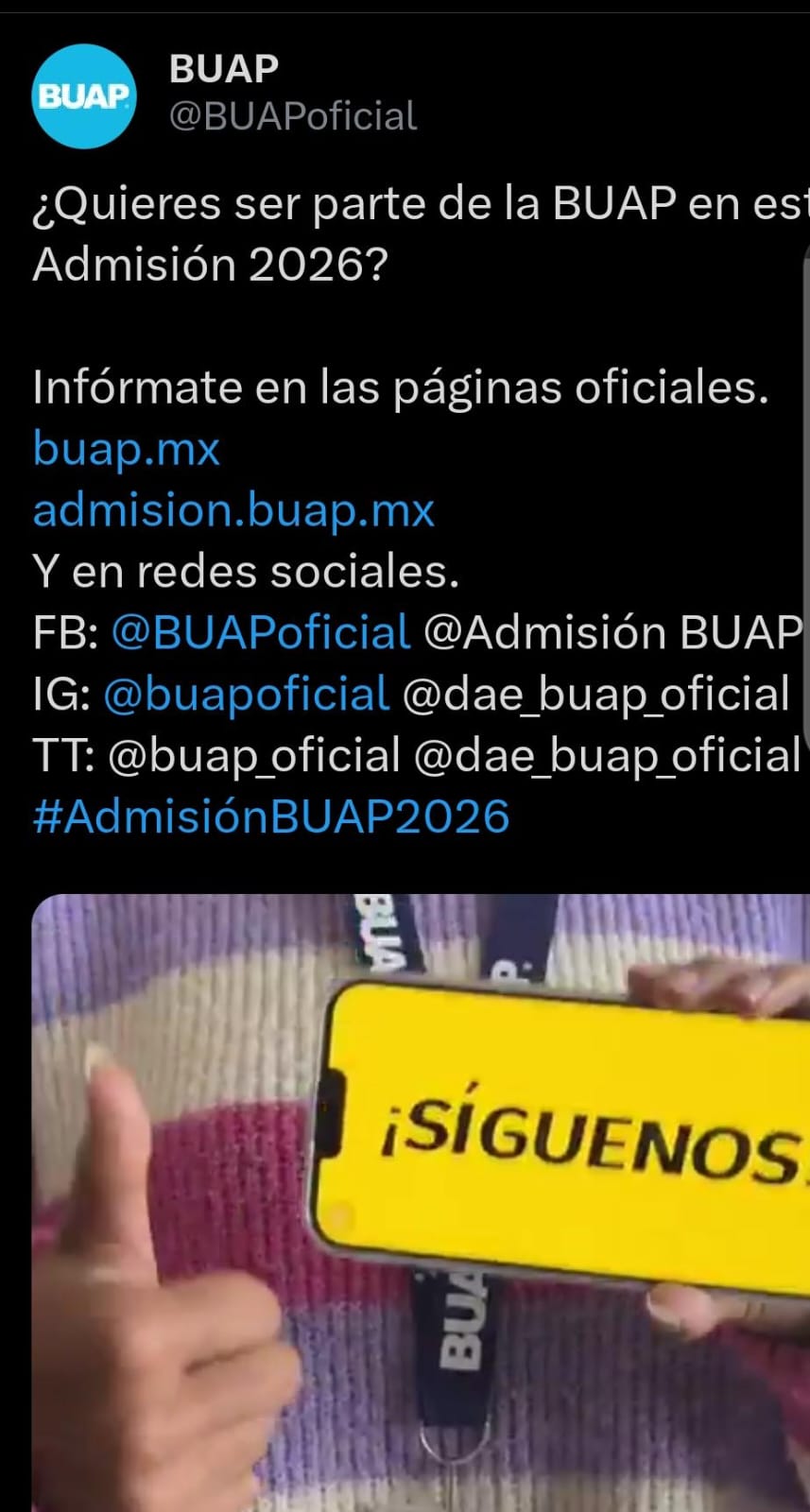Screen dimensions: 810x1512
Task: Open the admision.buap.mx link
Action: [233, 510]
